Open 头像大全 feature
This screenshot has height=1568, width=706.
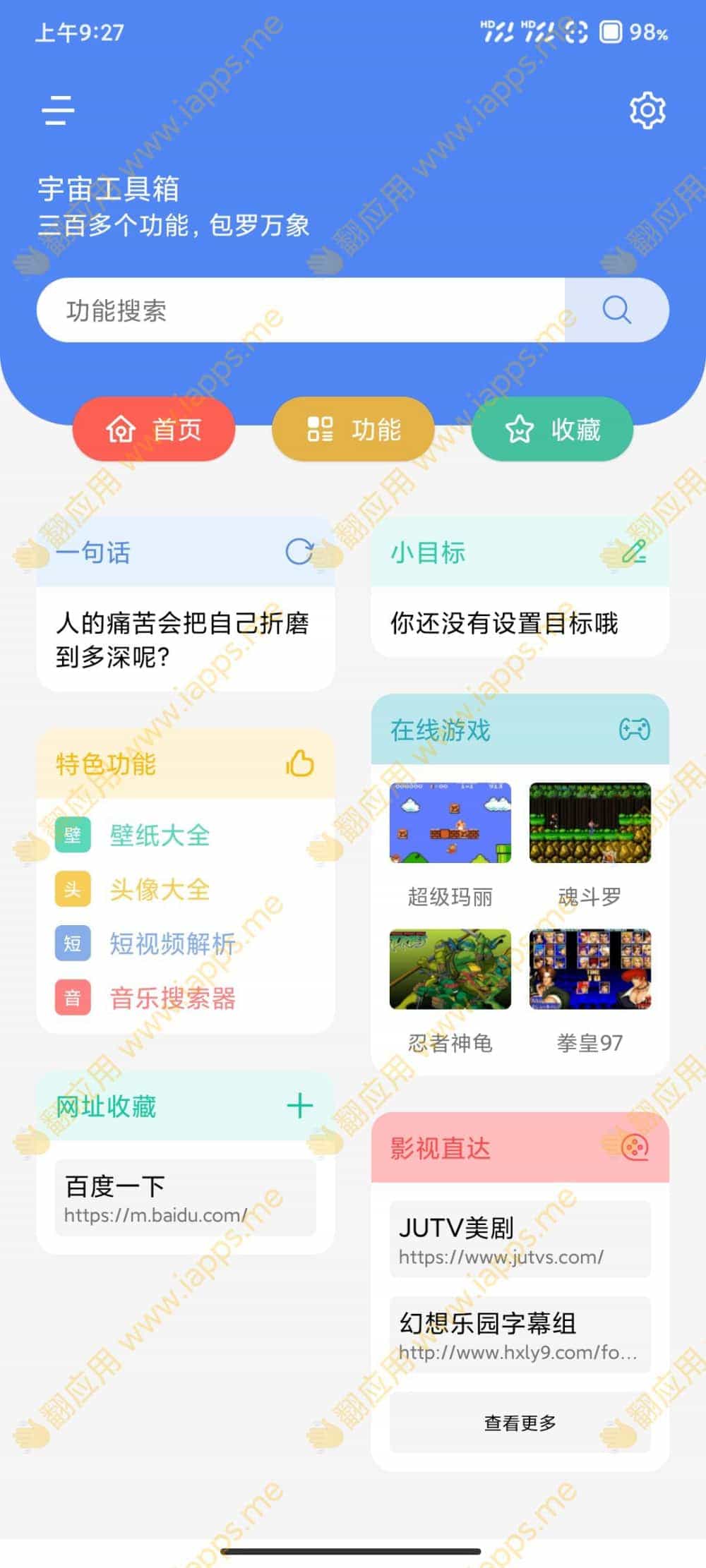160,890
